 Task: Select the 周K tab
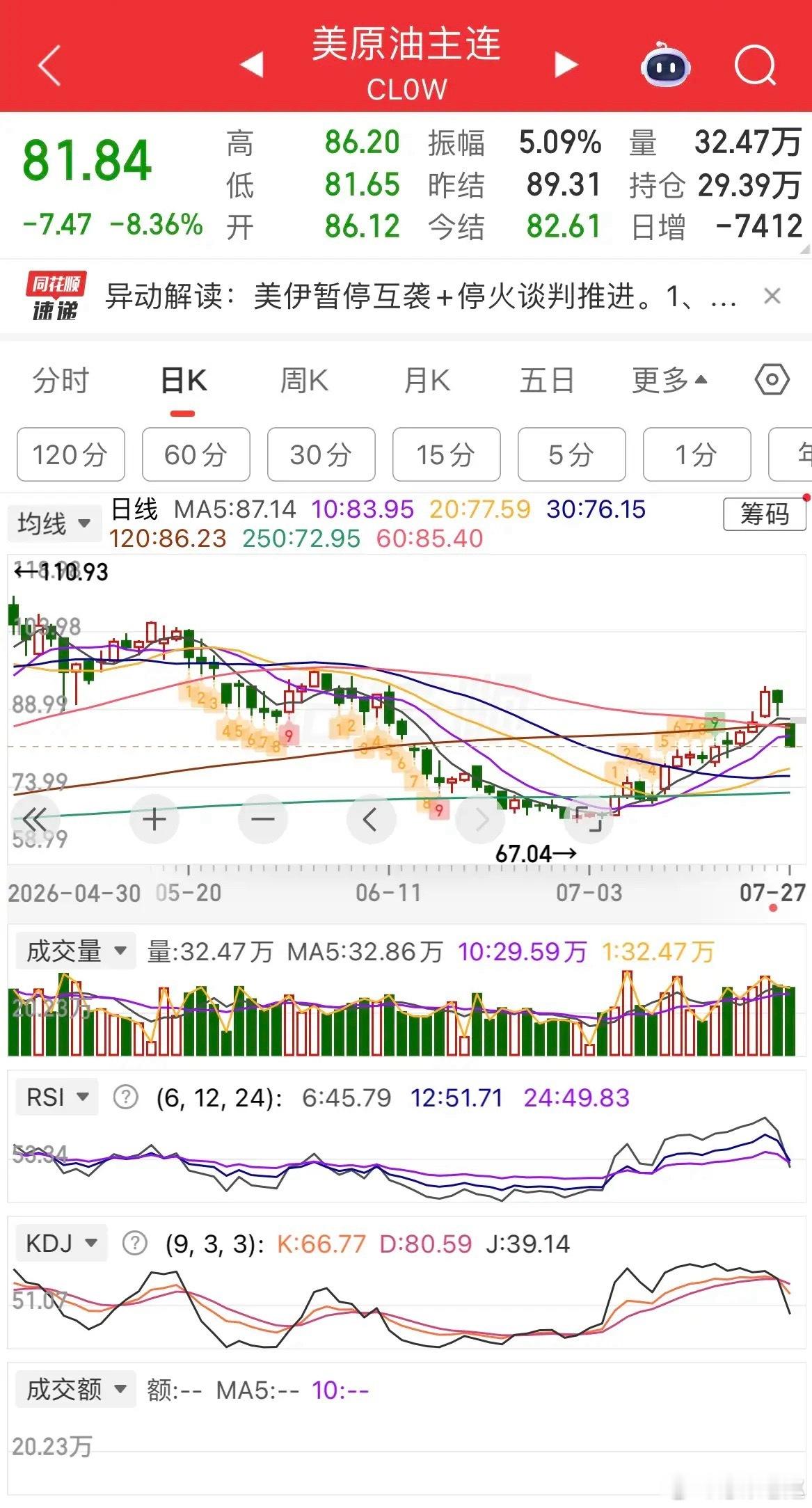[304, 381]
